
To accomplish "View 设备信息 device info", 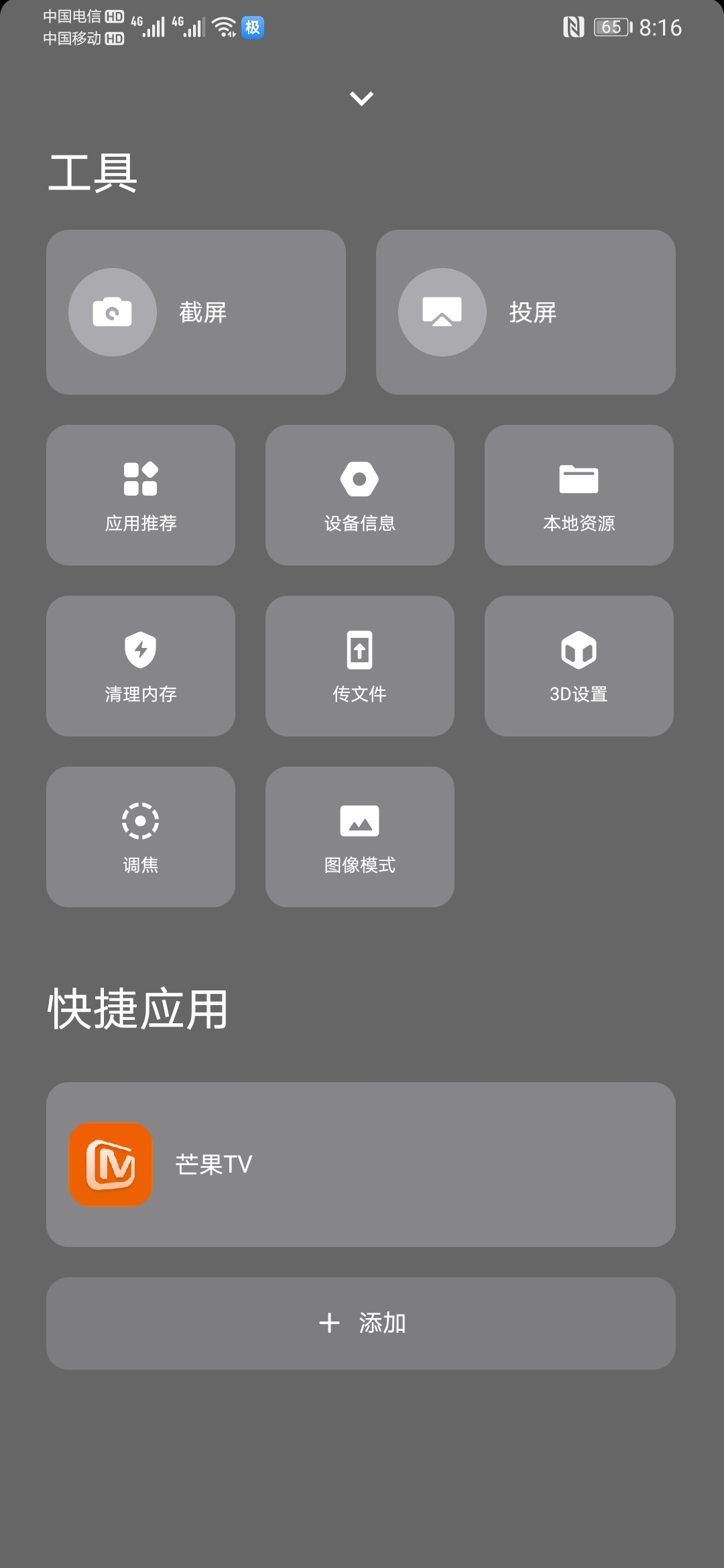I will point(360,495).
